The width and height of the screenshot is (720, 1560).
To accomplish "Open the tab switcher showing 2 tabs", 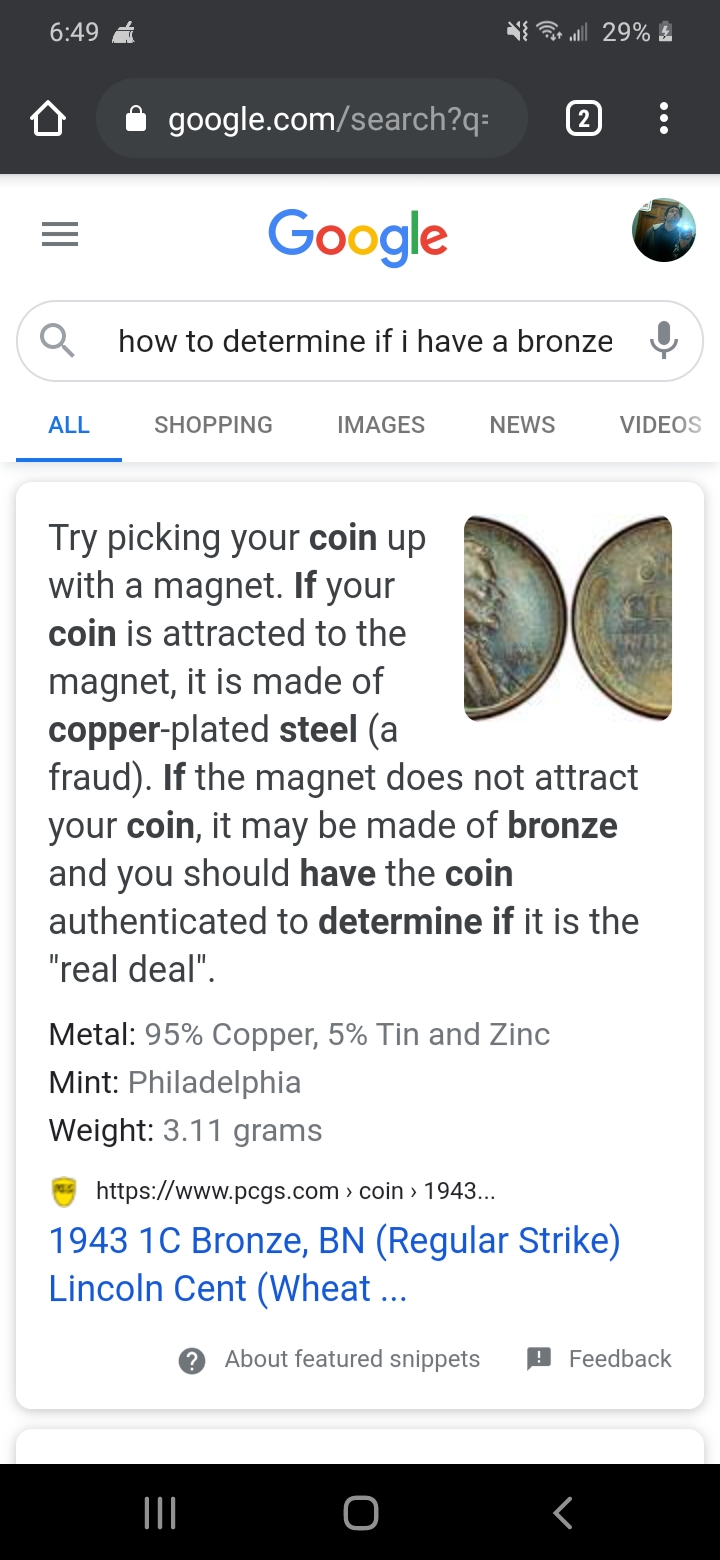I will pos(584,120).
